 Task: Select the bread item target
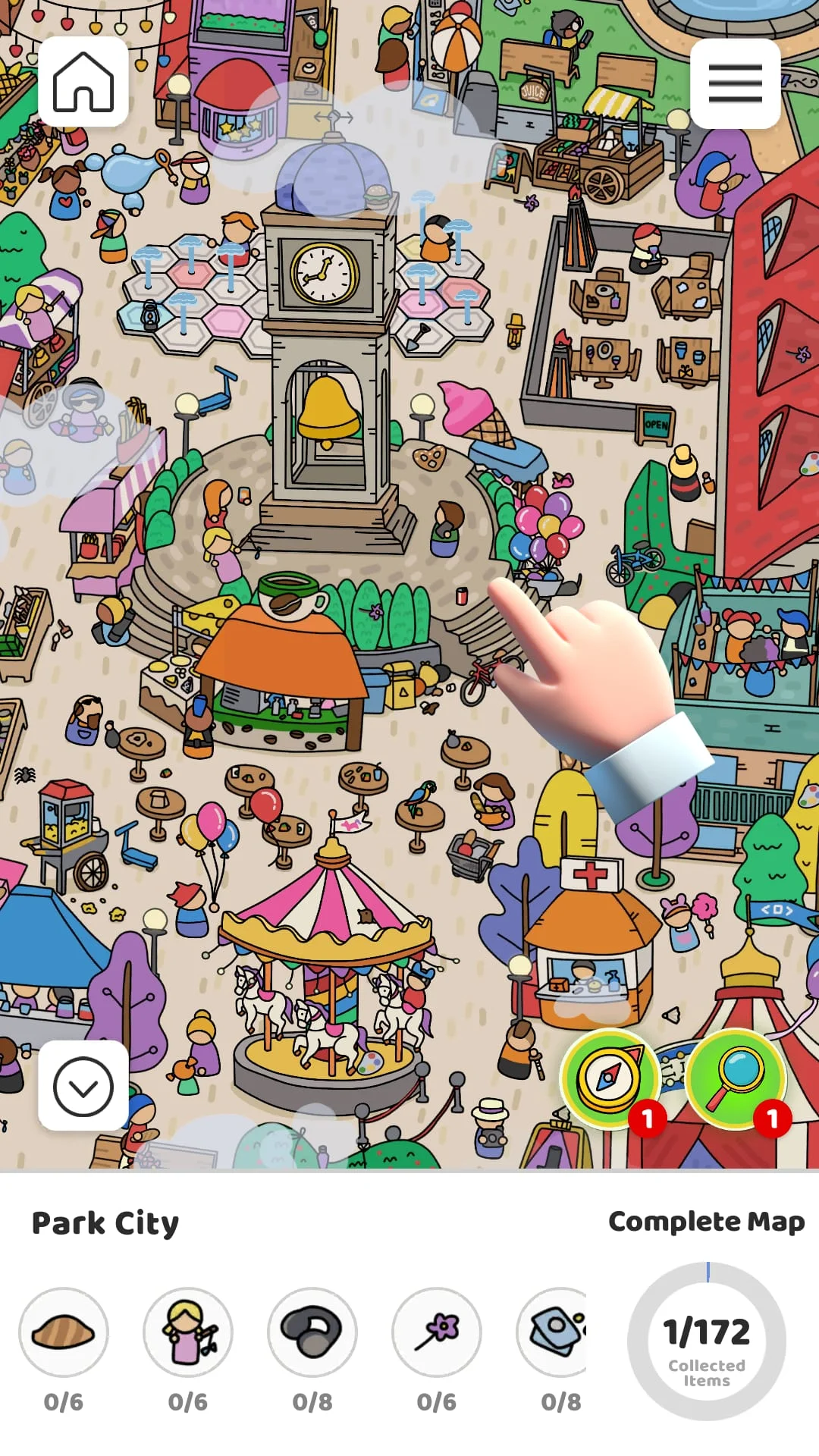[64, 1332]
